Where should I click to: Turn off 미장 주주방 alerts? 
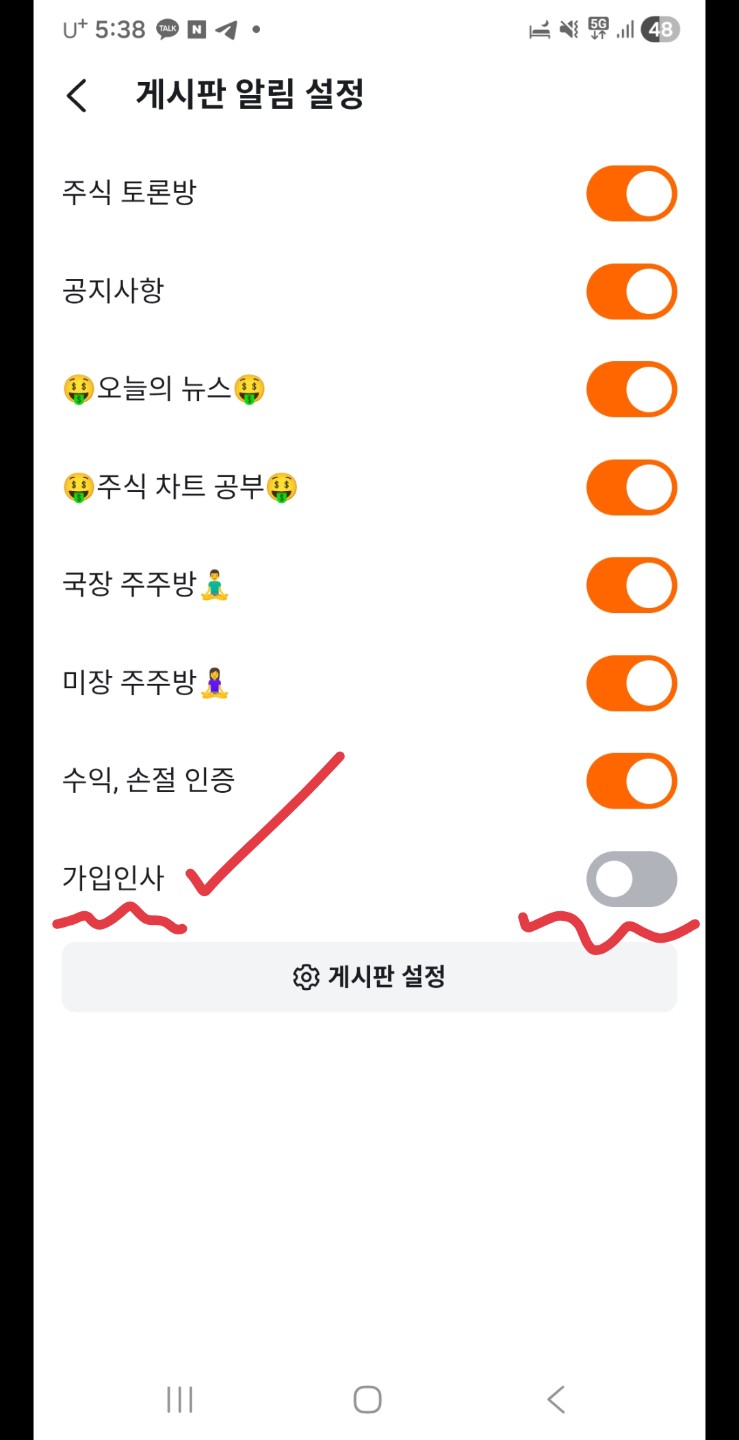[x=631, y=684]
